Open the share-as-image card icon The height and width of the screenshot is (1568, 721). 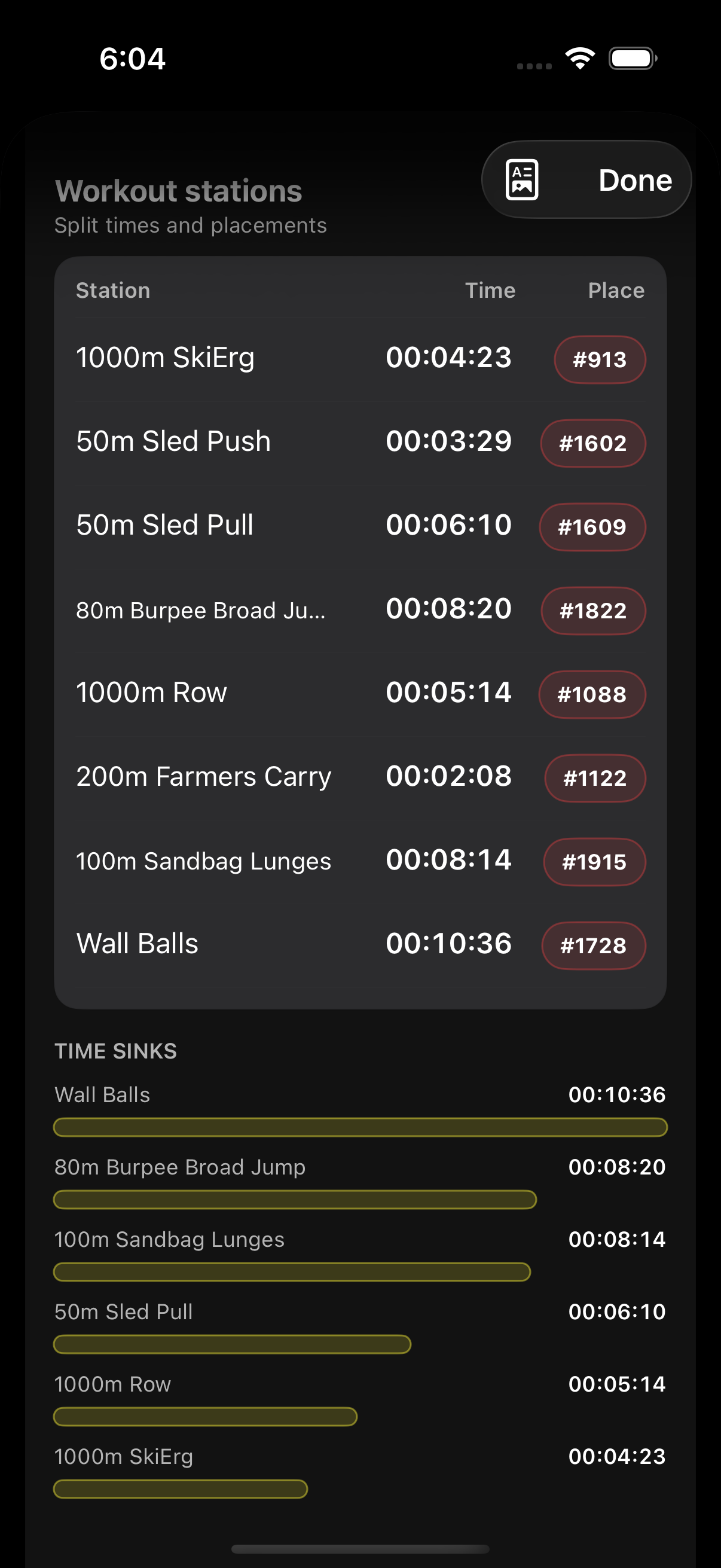[x=522, y=180]
